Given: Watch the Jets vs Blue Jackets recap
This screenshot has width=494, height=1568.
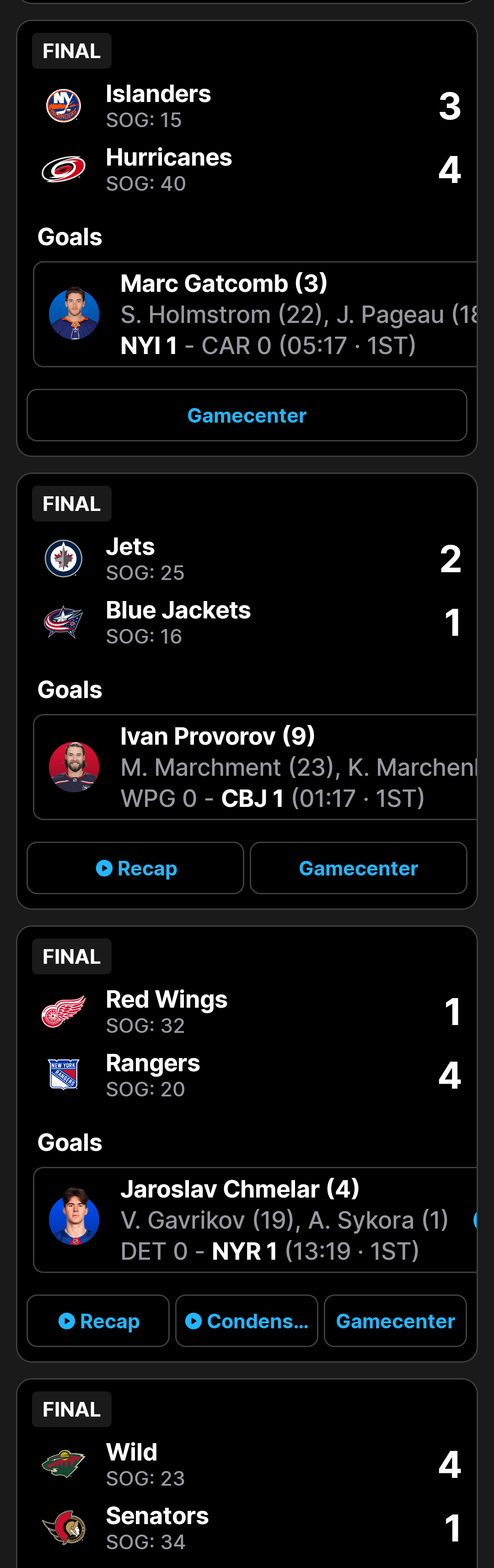Looking at the screenshot, I should [x=135, y=868].
